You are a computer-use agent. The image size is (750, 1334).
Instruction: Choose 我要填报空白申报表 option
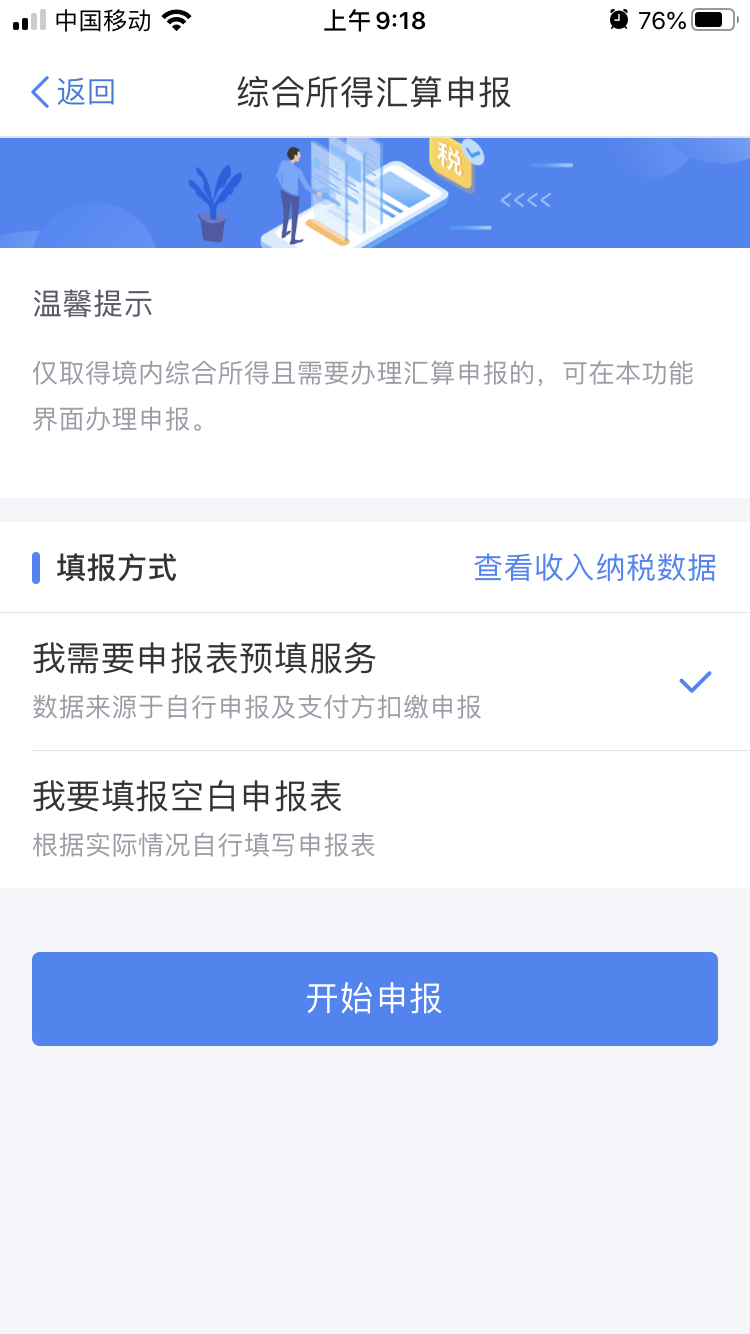pos(374,819)
